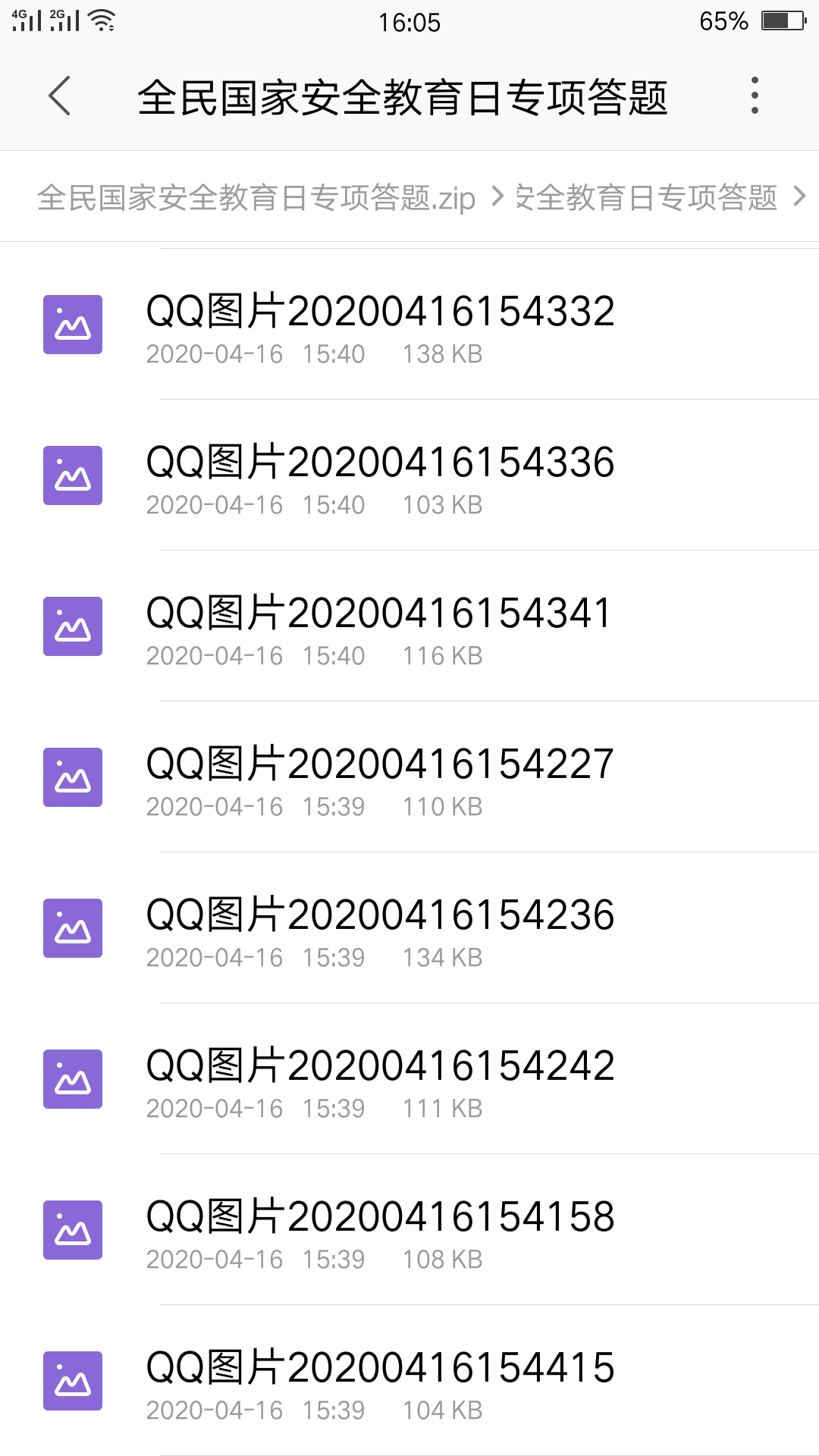The image size is (819, 1456).
Task: Select file QQ图片20200416154332 by its name
Action: [379, 309]
